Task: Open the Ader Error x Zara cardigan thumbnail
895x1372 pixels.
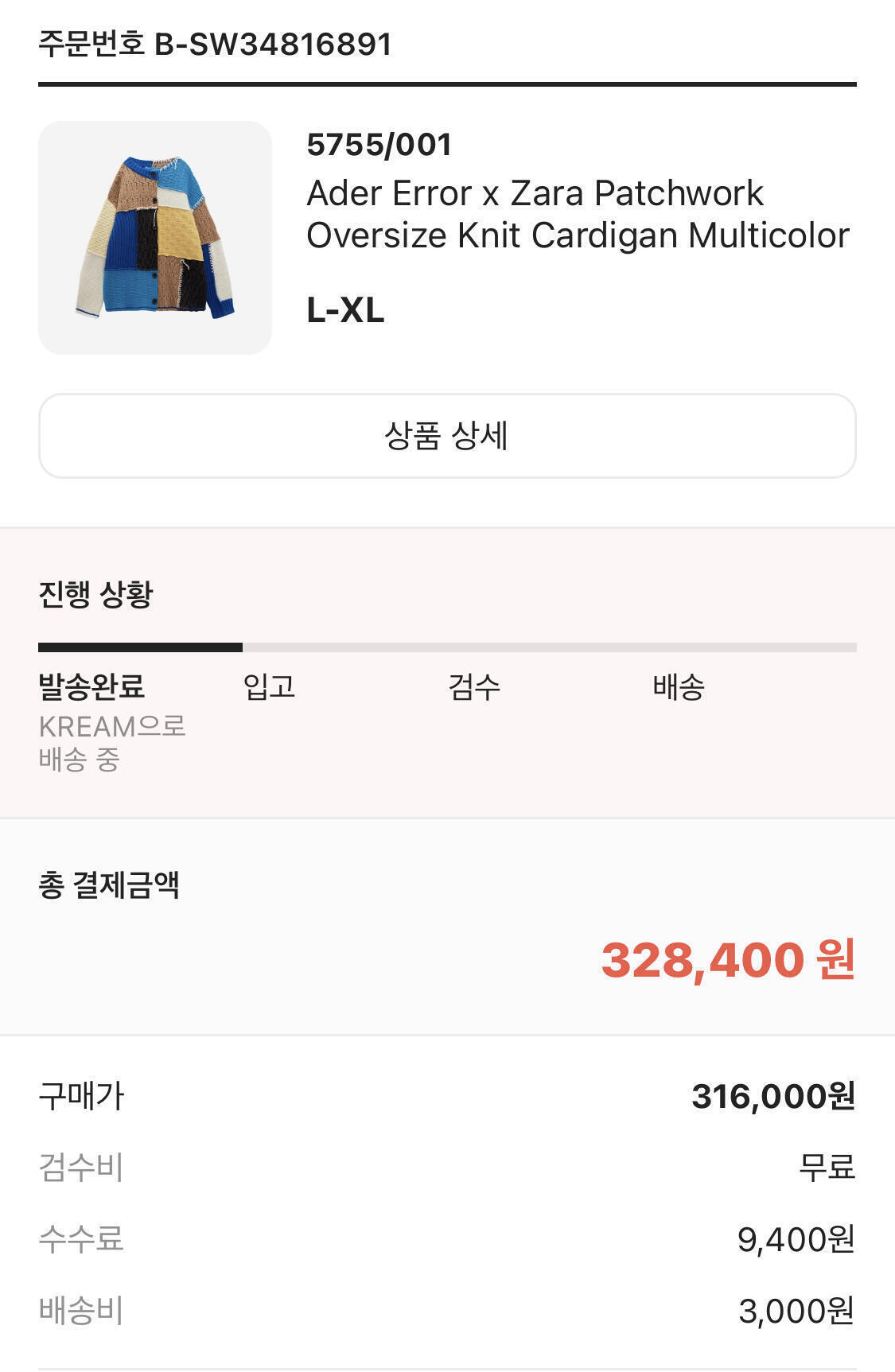Action: pos(155,238)
